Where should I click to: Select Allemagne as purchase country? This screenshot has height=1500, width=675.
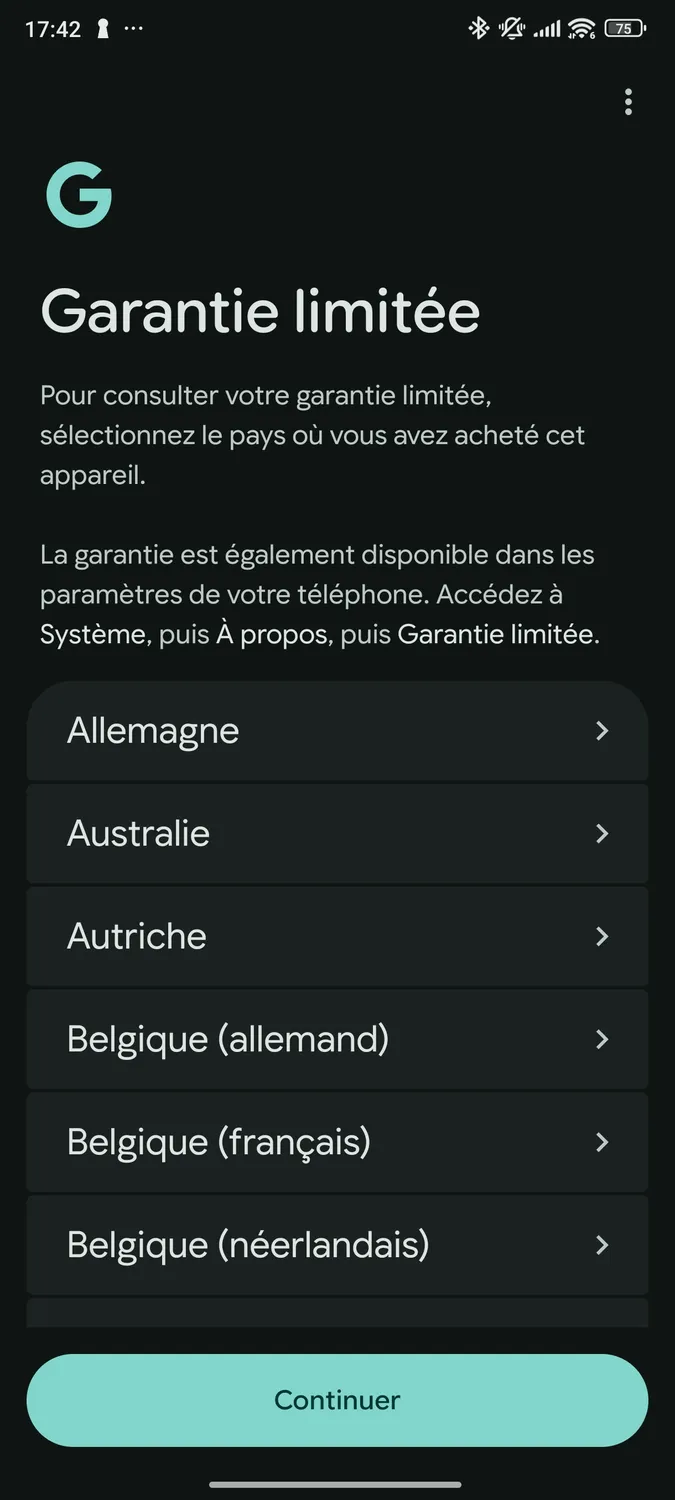(337, 731)
